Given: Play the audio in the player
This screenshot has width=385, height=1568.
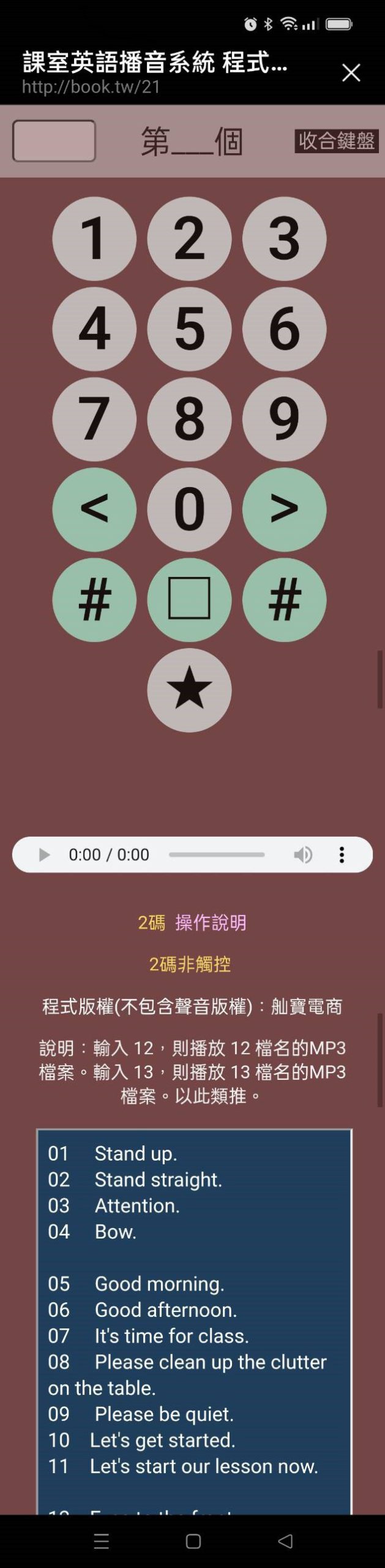Looking at the screenshot, I should pos(44,854).
